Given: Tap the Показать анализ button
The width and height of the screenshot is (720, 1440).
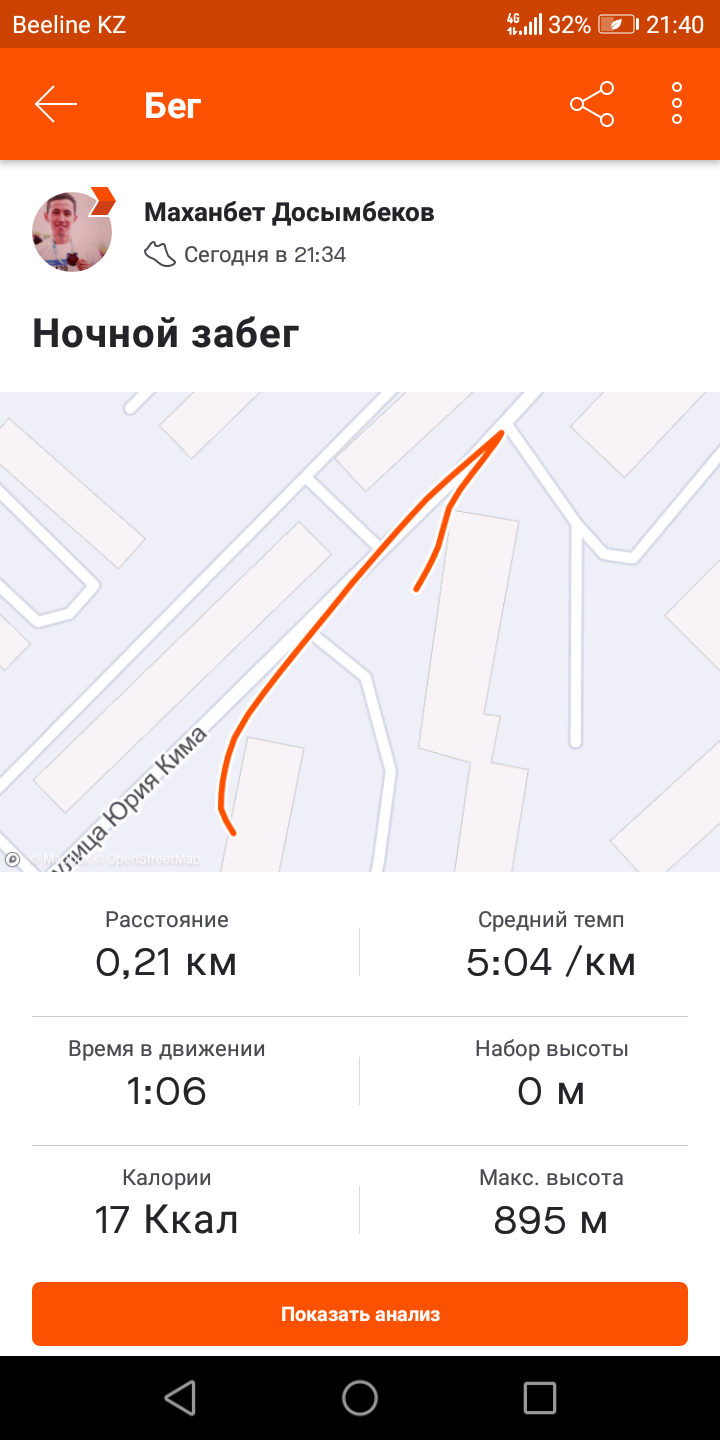Looking at the screenshot, I should (x=360, y=1314).
